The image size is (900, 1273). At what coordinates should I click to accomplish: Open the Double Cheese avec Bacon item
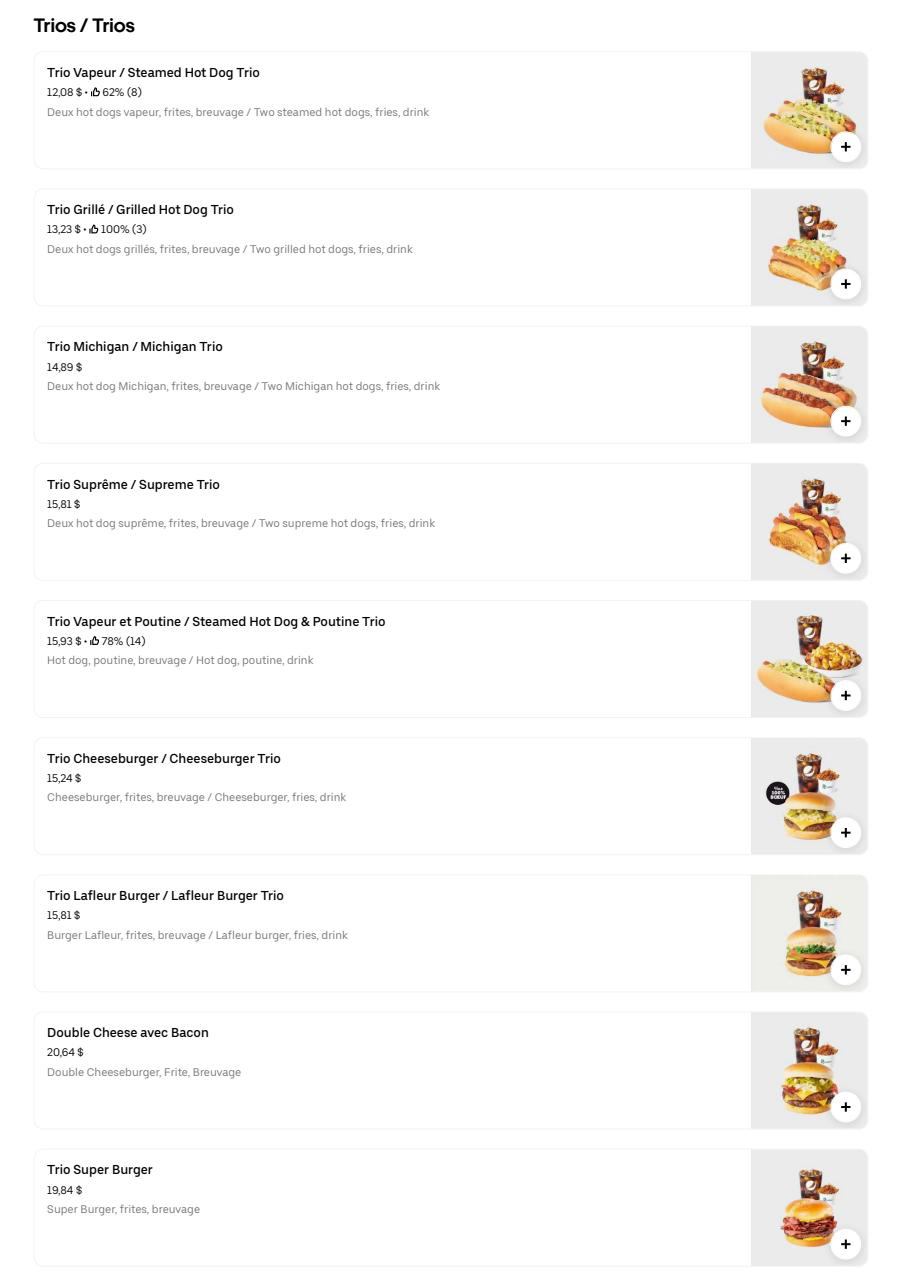click(x=390, y=1069)
